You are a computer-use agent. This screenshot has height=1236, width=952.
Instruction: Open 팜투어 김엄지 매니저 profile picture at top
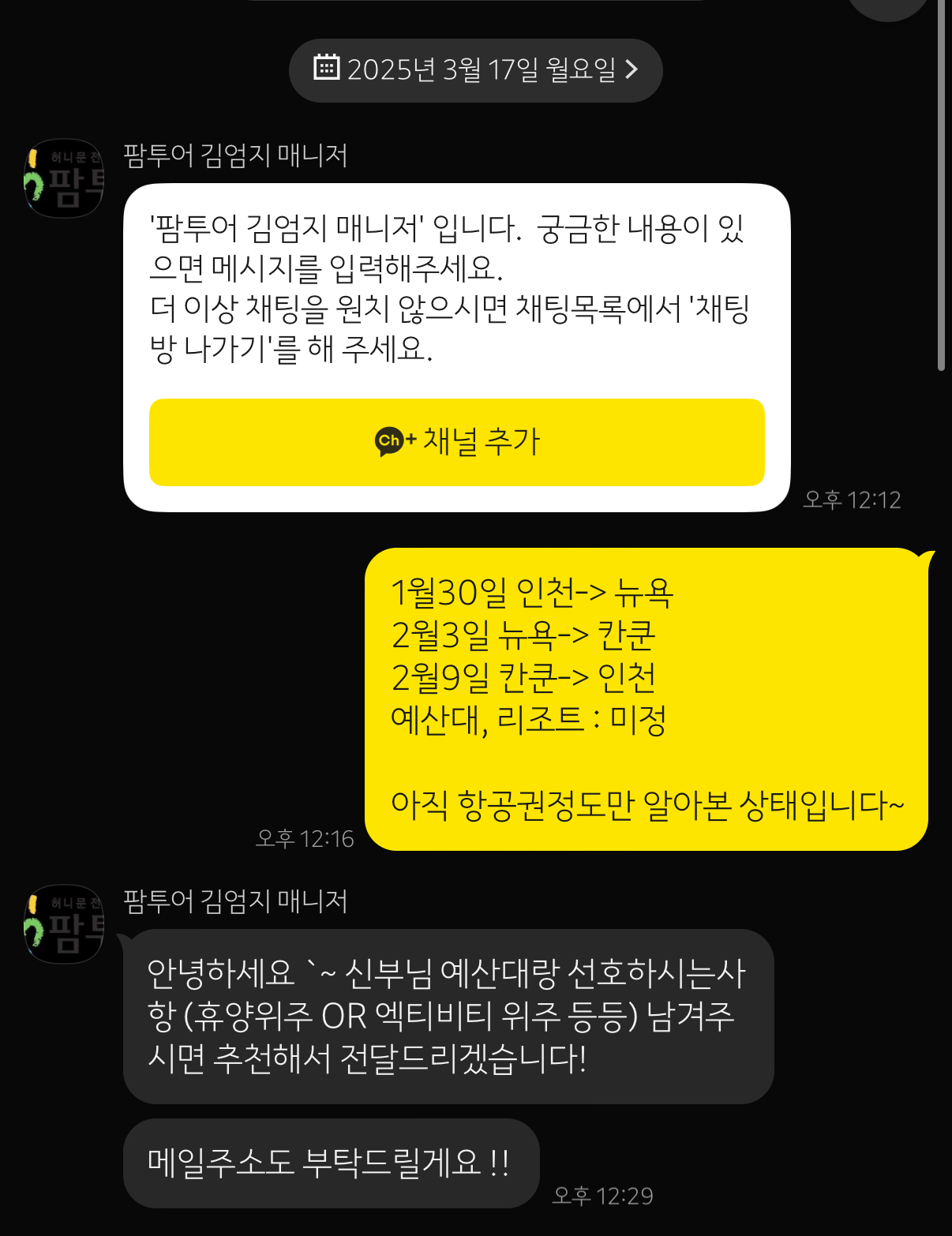click(x=65, y=179)
